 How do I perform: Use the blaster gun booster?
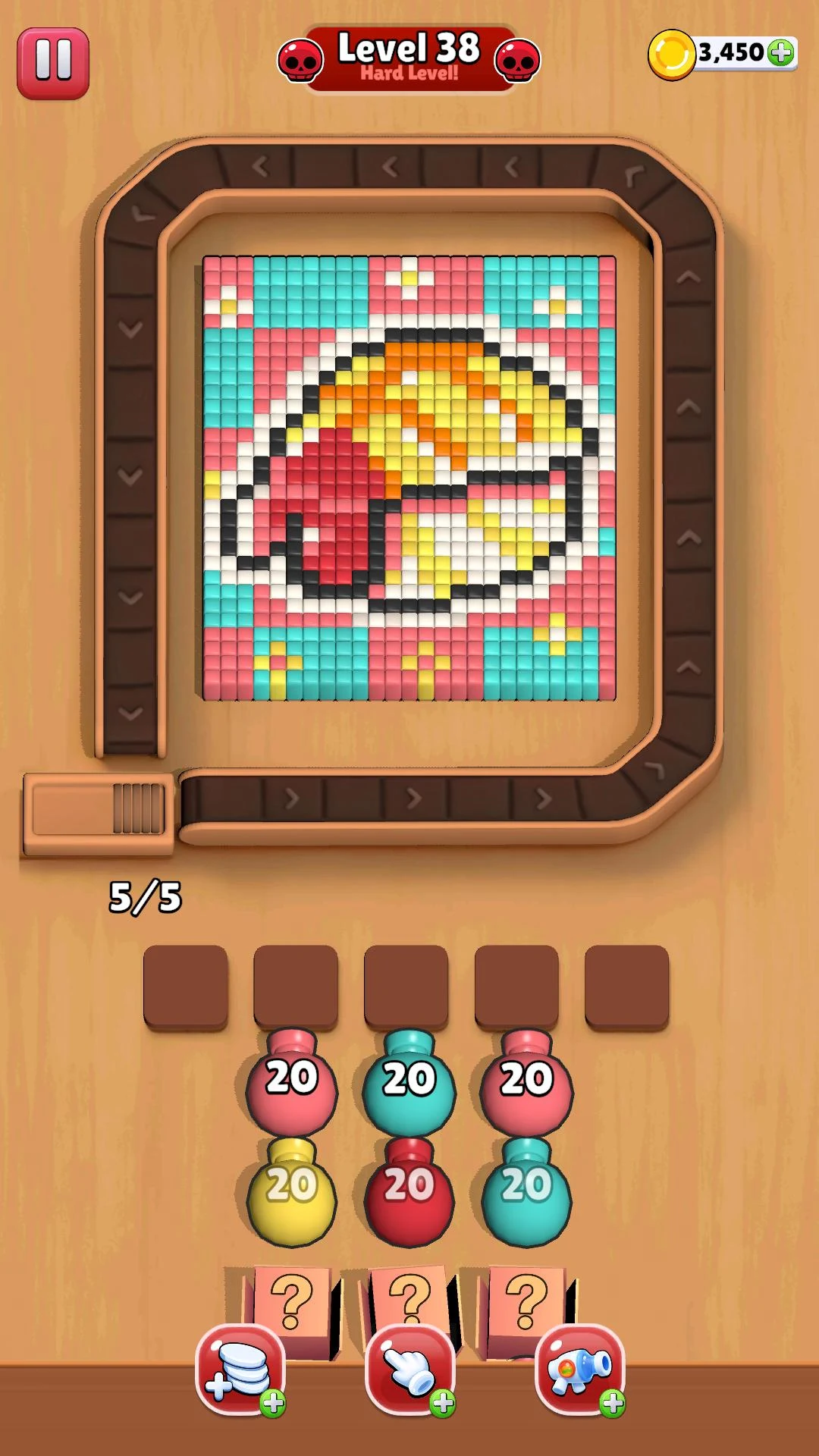pos(580,1370)
